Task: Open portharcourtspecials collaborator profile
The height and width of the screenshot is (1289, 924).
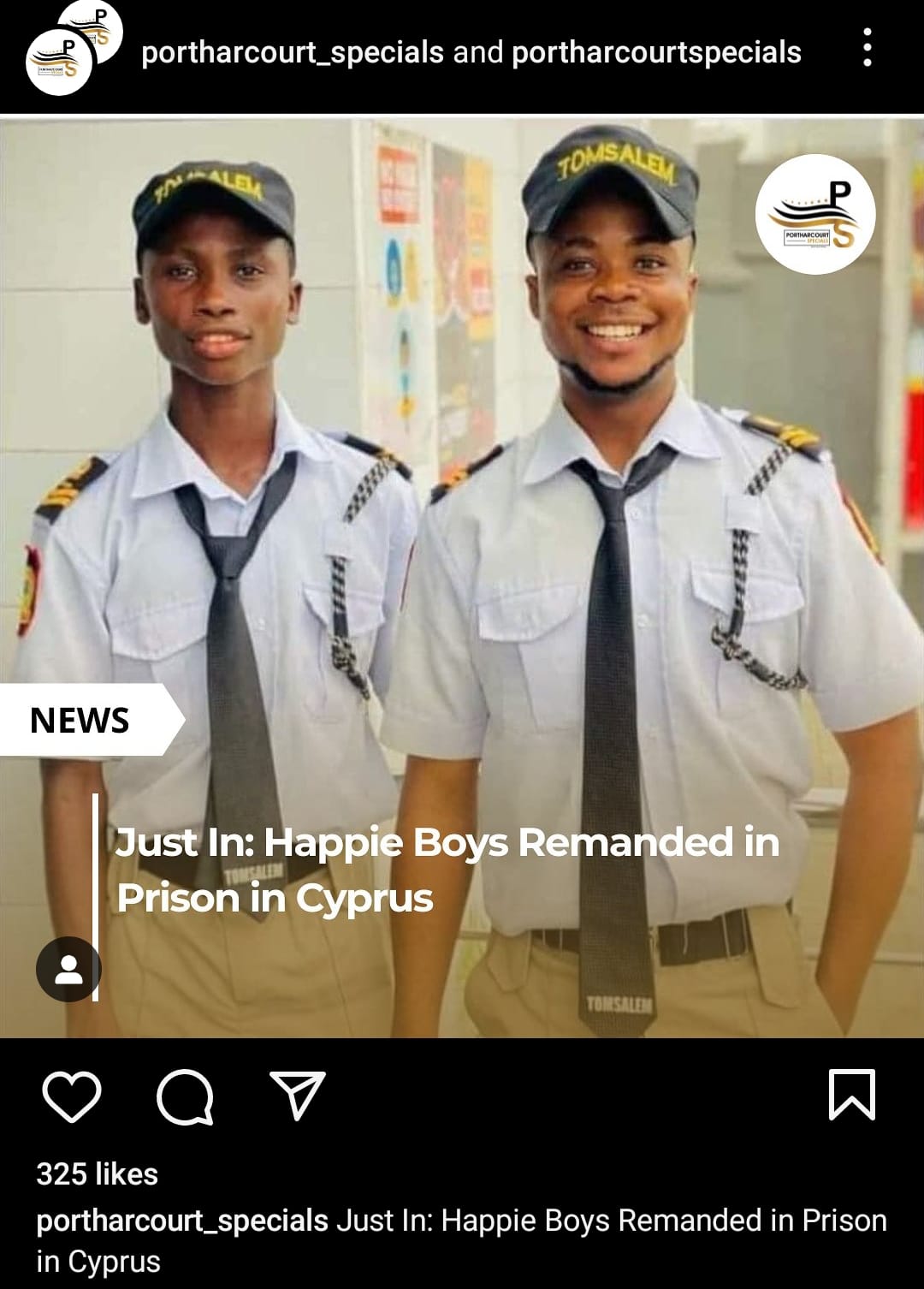Action: [x=656, y=53]
